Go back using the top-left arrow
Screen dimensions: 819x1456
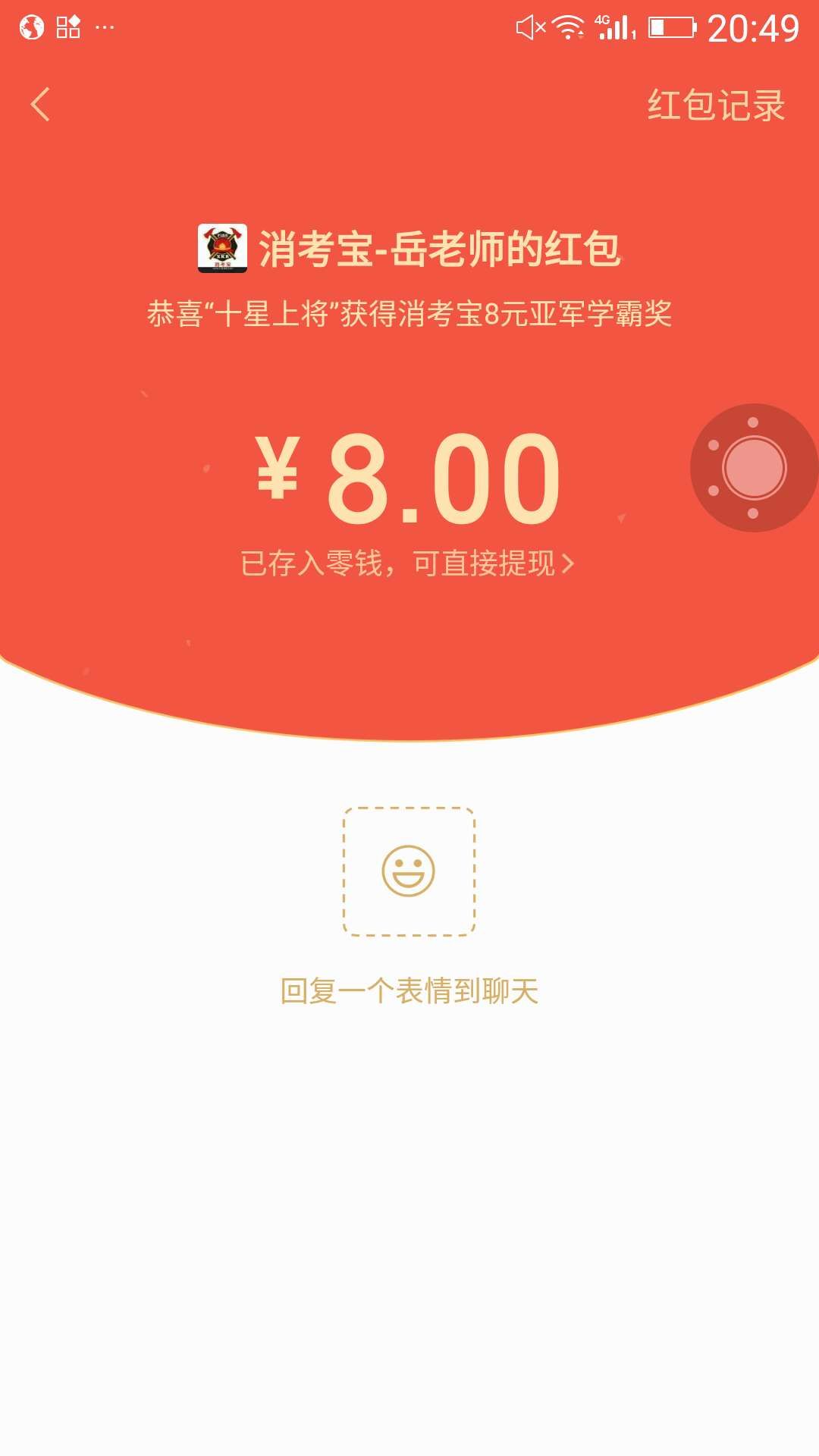tap(41, 105)
